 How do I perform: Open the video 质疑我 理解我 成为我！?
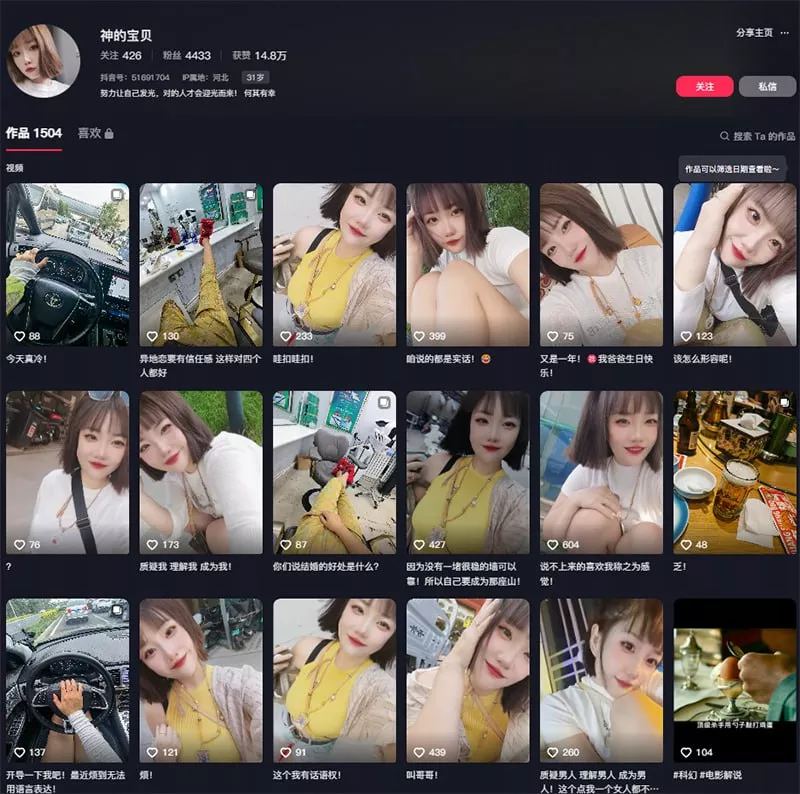[201, 472]
